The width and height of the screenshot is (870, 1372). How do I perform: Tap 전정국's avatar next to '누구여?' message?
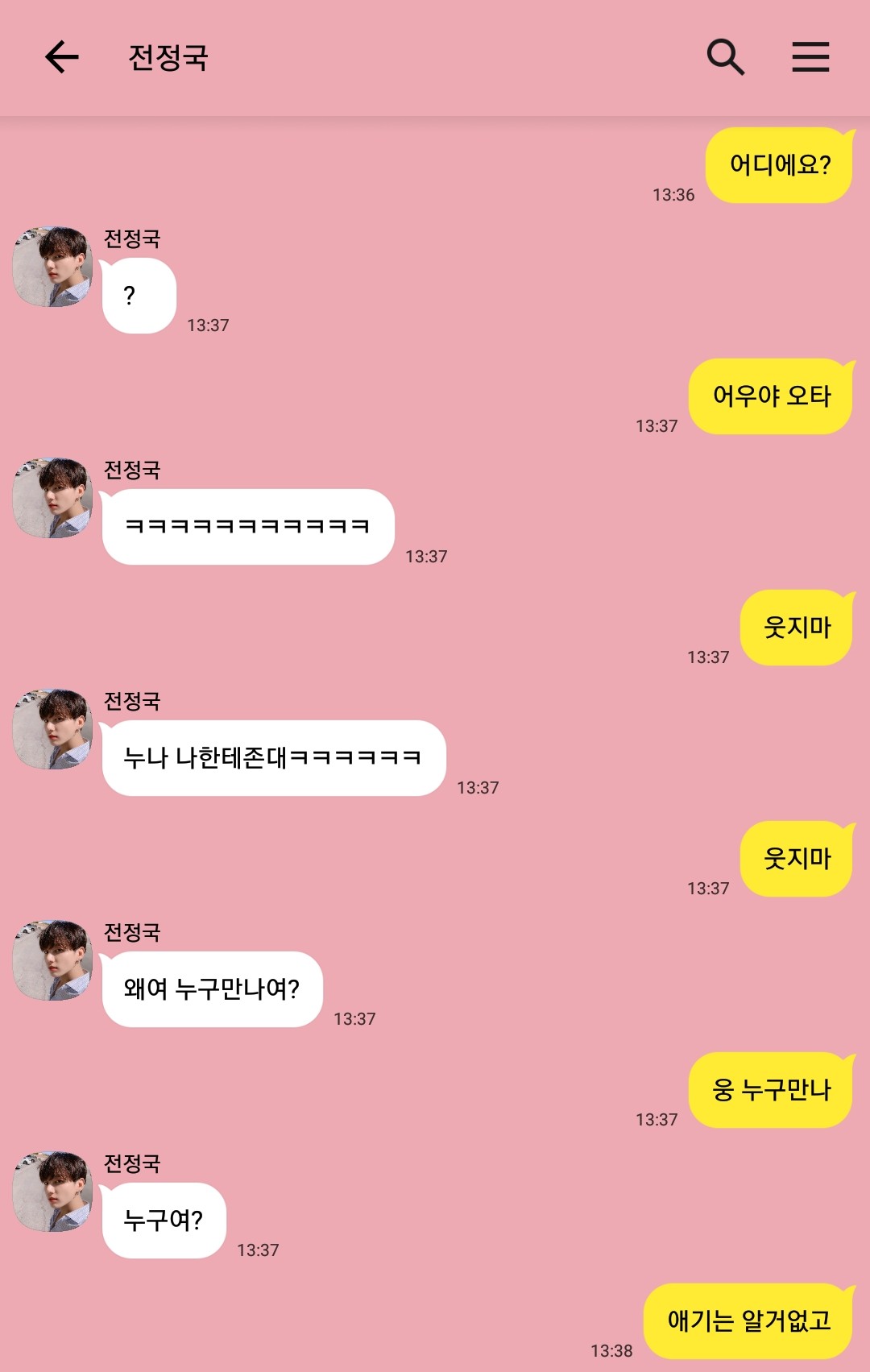pos(53,1191)
